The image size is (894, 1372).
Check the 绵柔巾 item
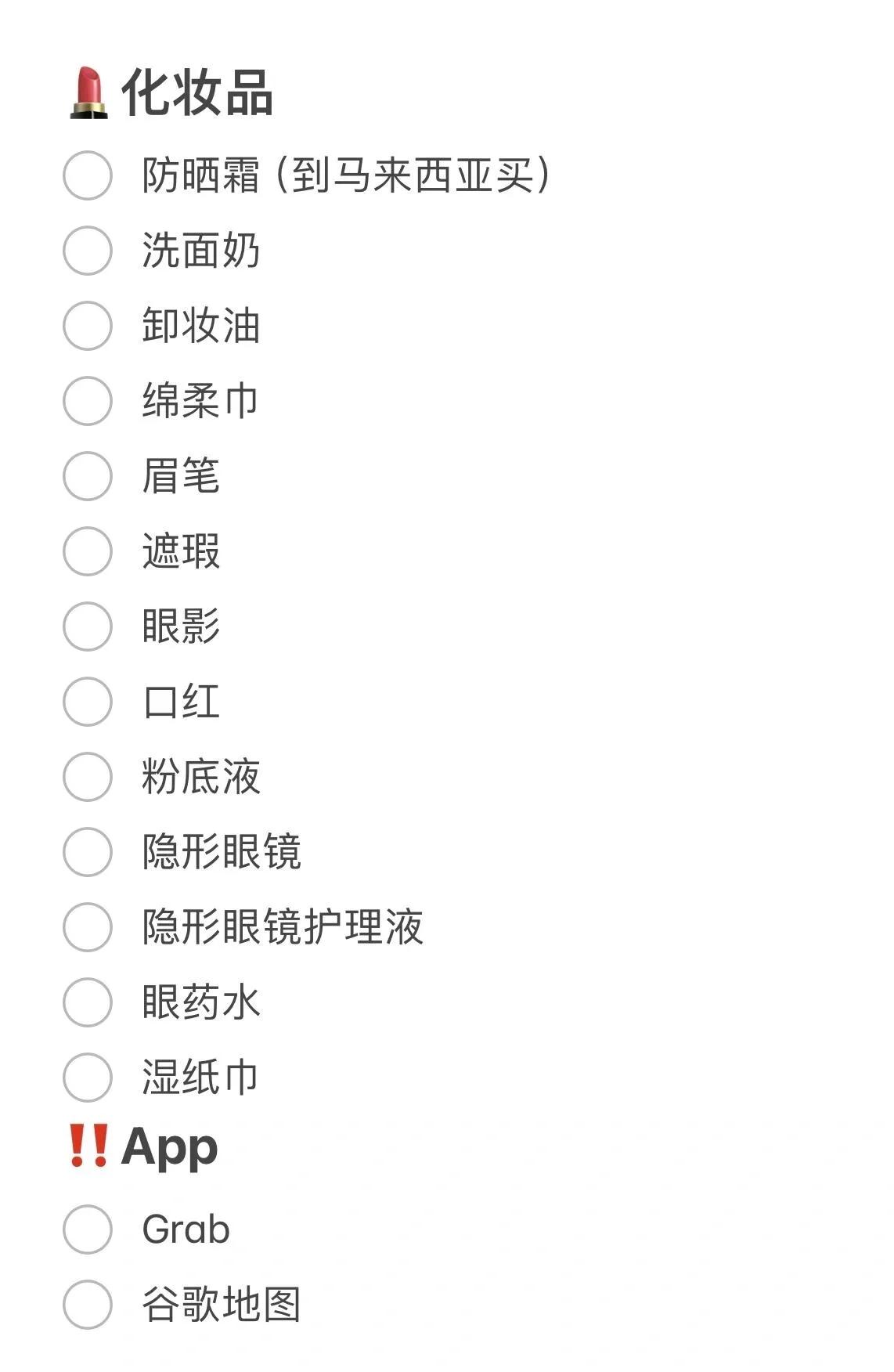point(87,401)
